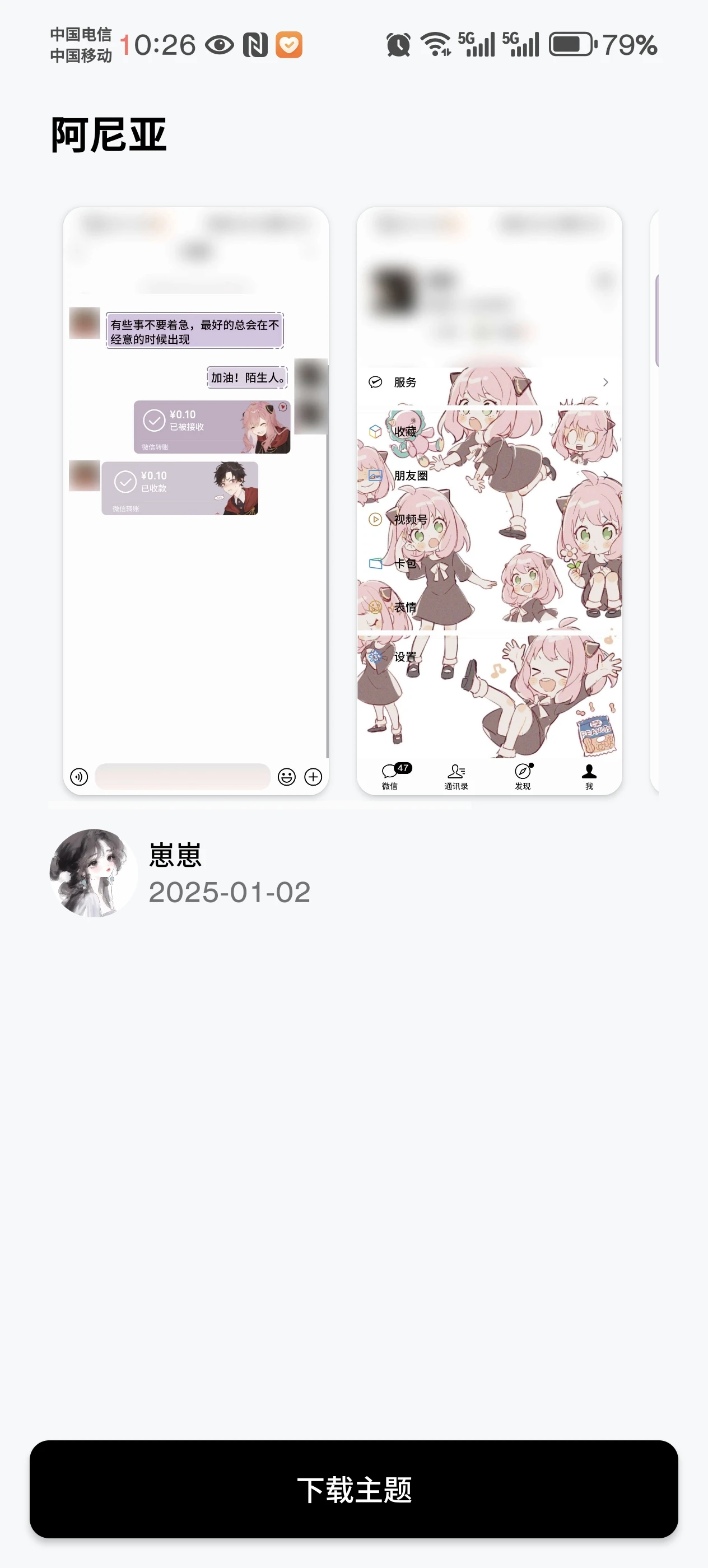Open the chat conversation preview image
Image resolution: width=708 pixels, height=1568 pixels.
[x=196, y=501]
